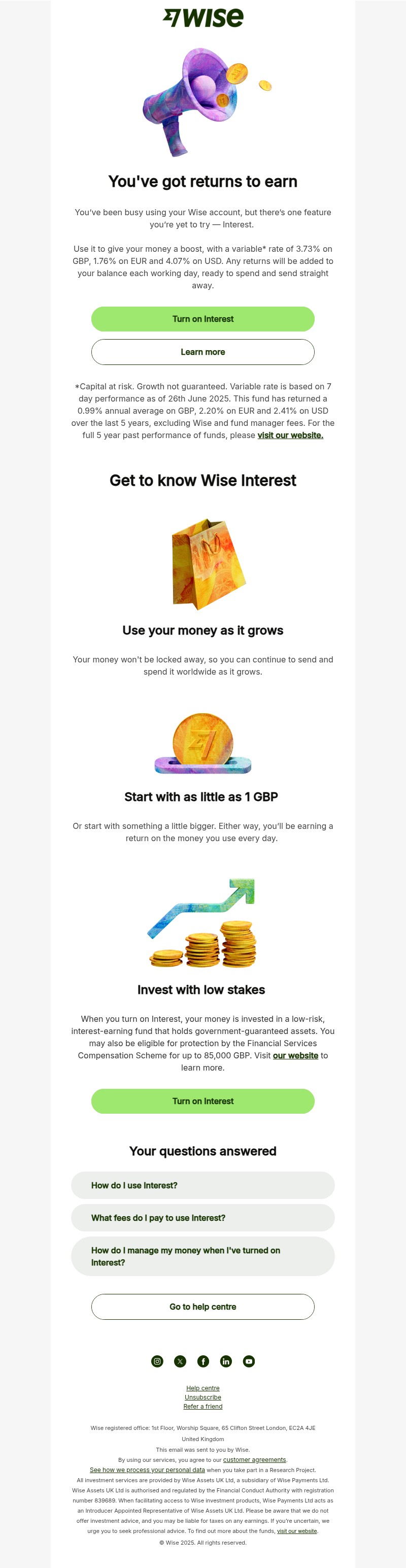Open the Help centre footer link
406x1568 pixels.
(x=202, y=1388)
